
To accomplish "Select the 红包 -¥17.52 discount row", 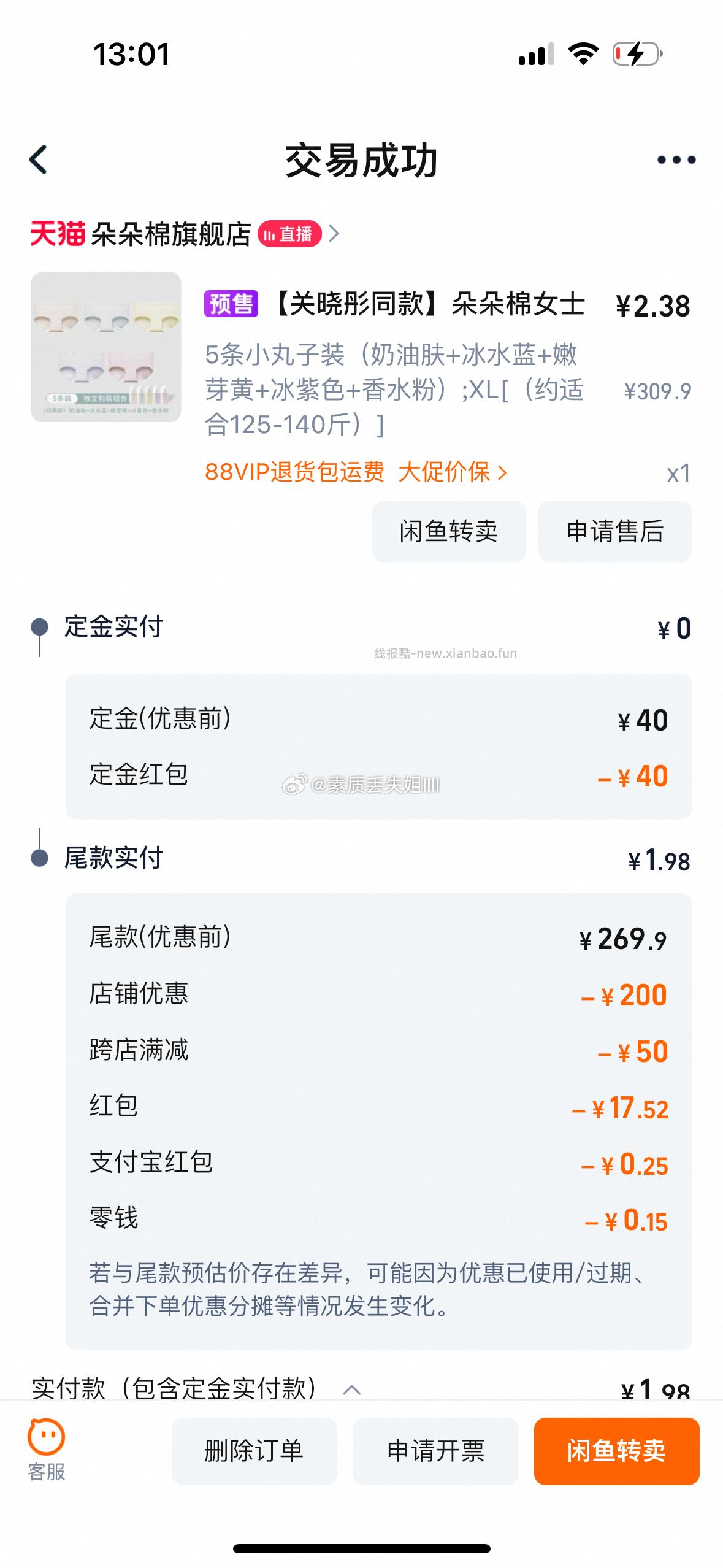I will click(368, 1107).
